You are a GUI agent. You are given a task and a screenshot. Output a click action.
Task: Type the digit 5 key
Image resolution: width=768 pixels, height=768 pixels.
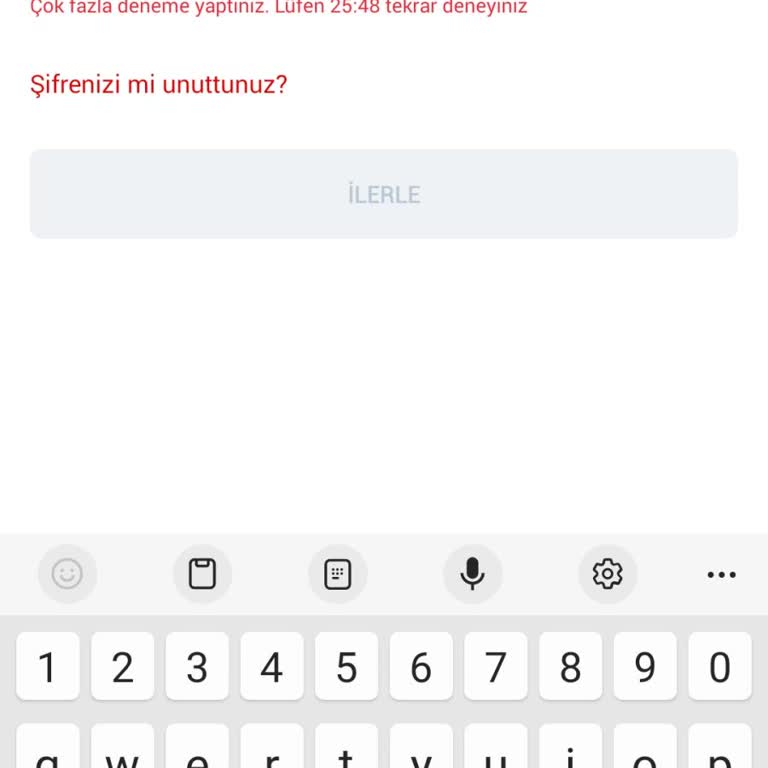click(346, 667)
